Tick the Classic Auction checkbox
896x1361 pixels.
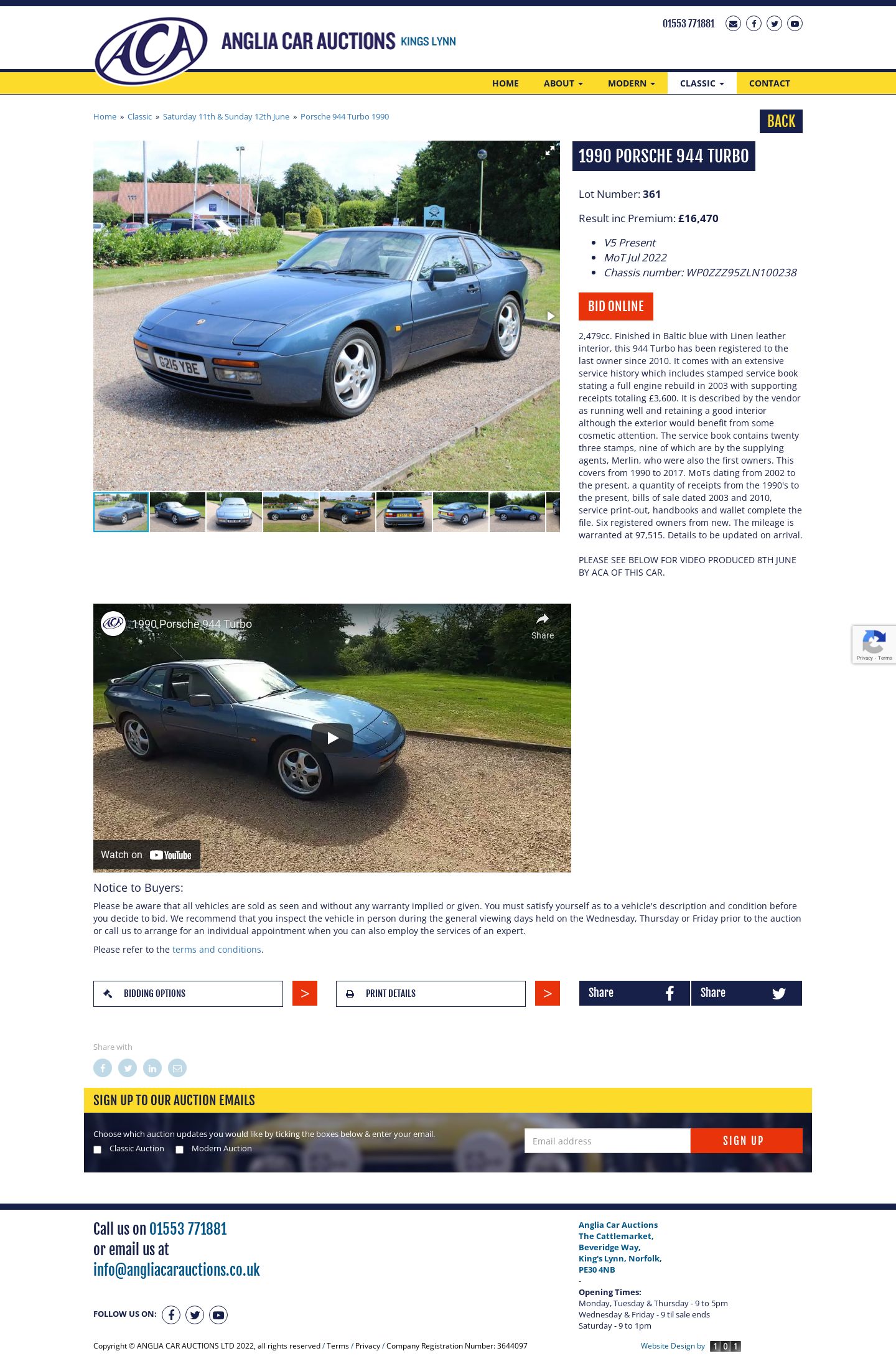[x=97, y=1149]
